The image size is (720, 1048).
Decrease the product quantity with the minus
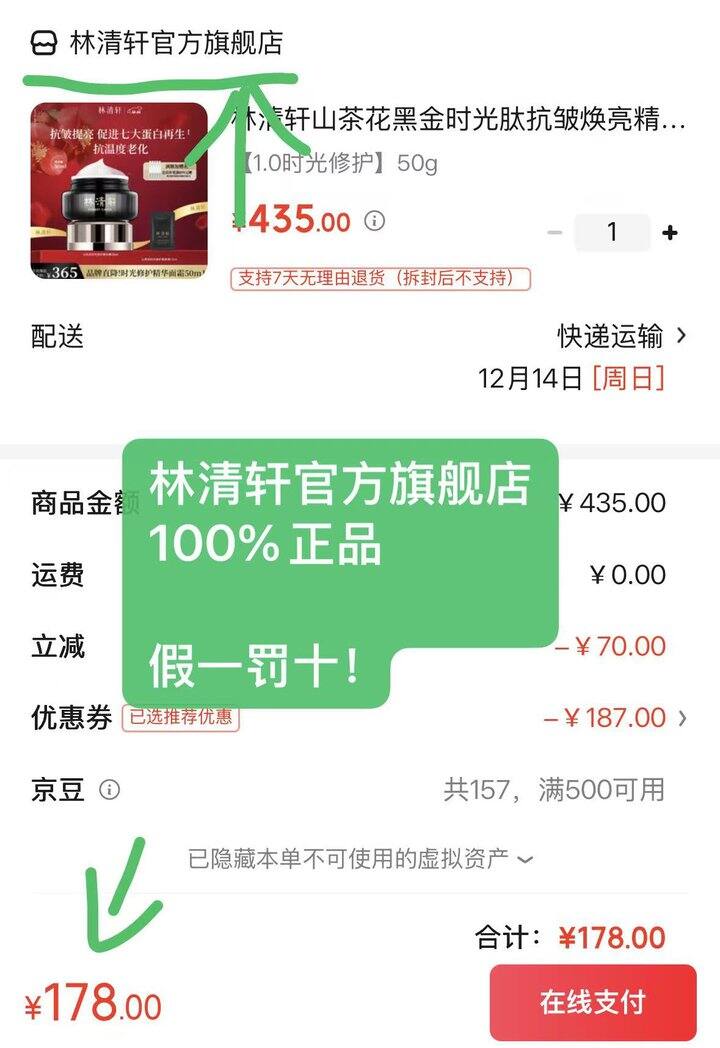coord(555,233)
